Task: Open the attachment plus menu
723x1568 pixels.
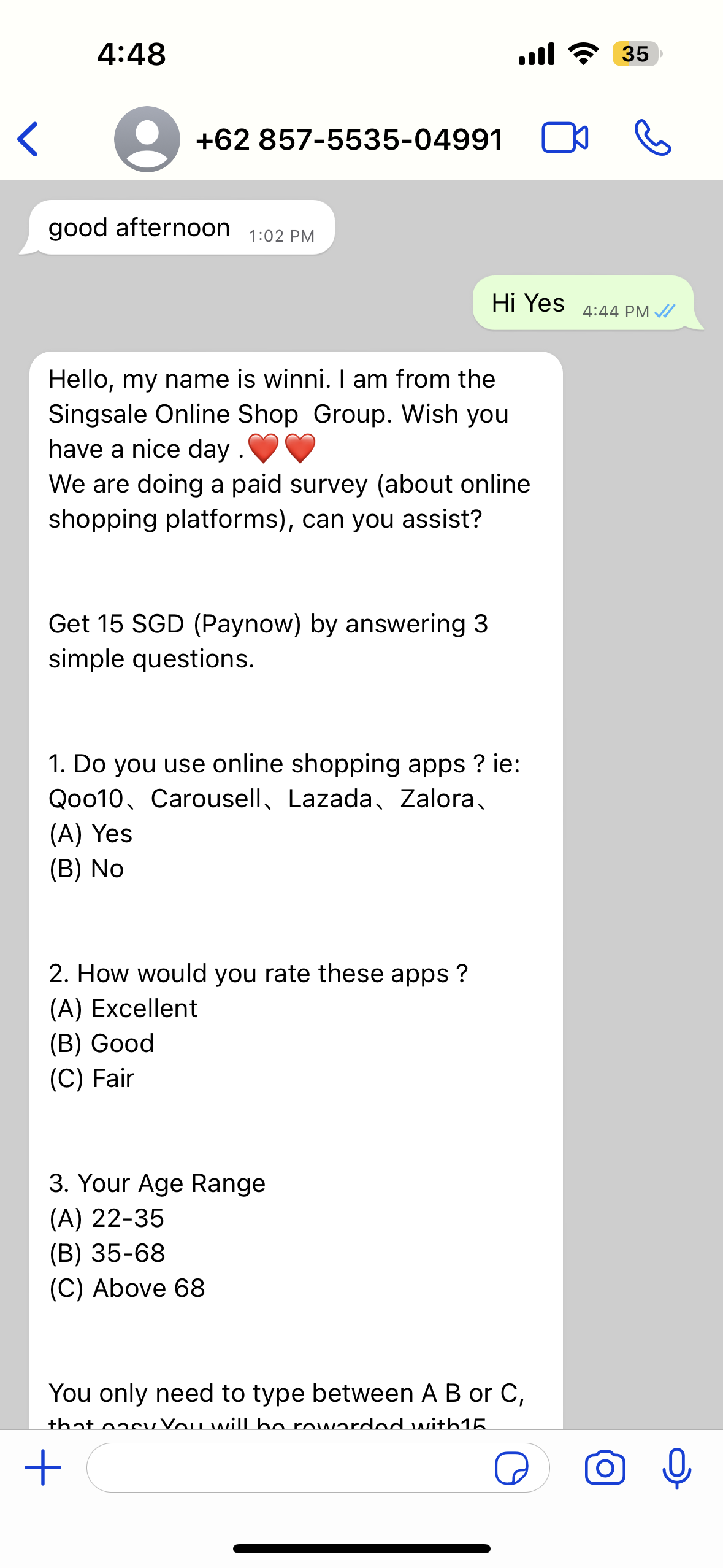Action: [43, 1467]
